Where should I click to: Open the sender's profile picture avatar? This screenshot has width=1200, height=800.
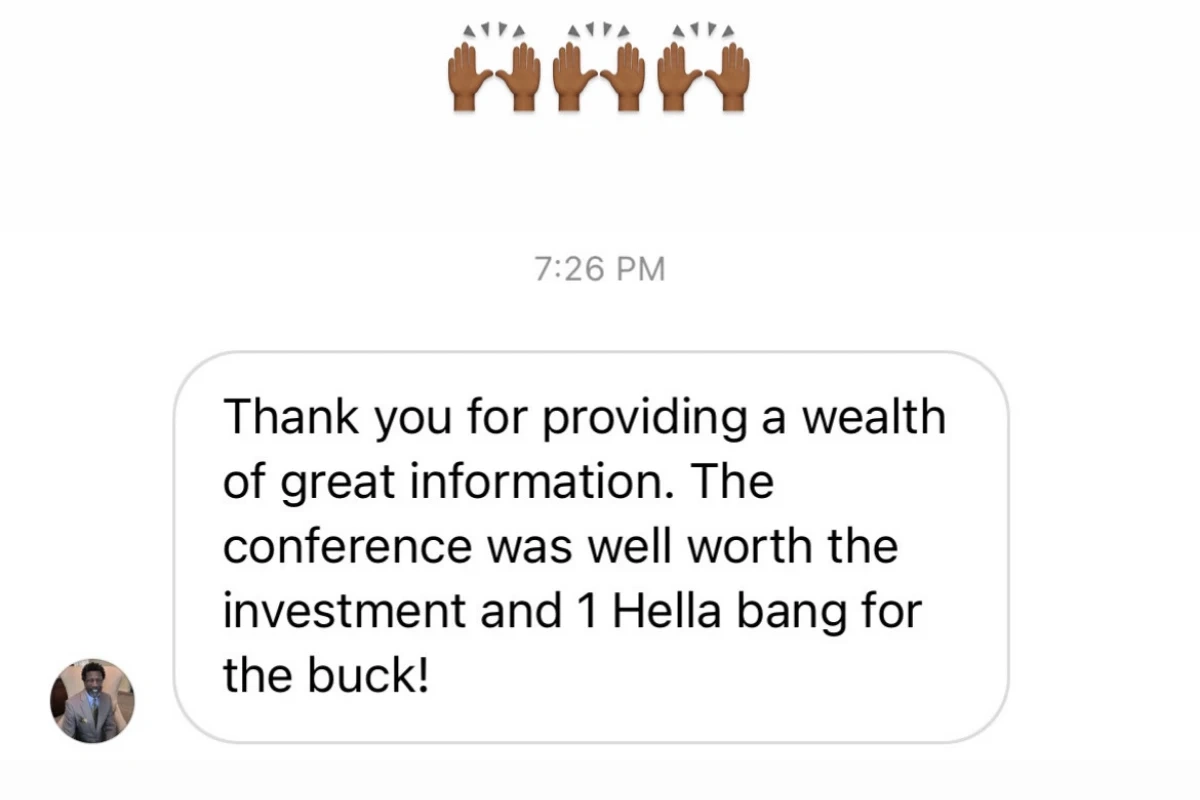tap(92, 700)
